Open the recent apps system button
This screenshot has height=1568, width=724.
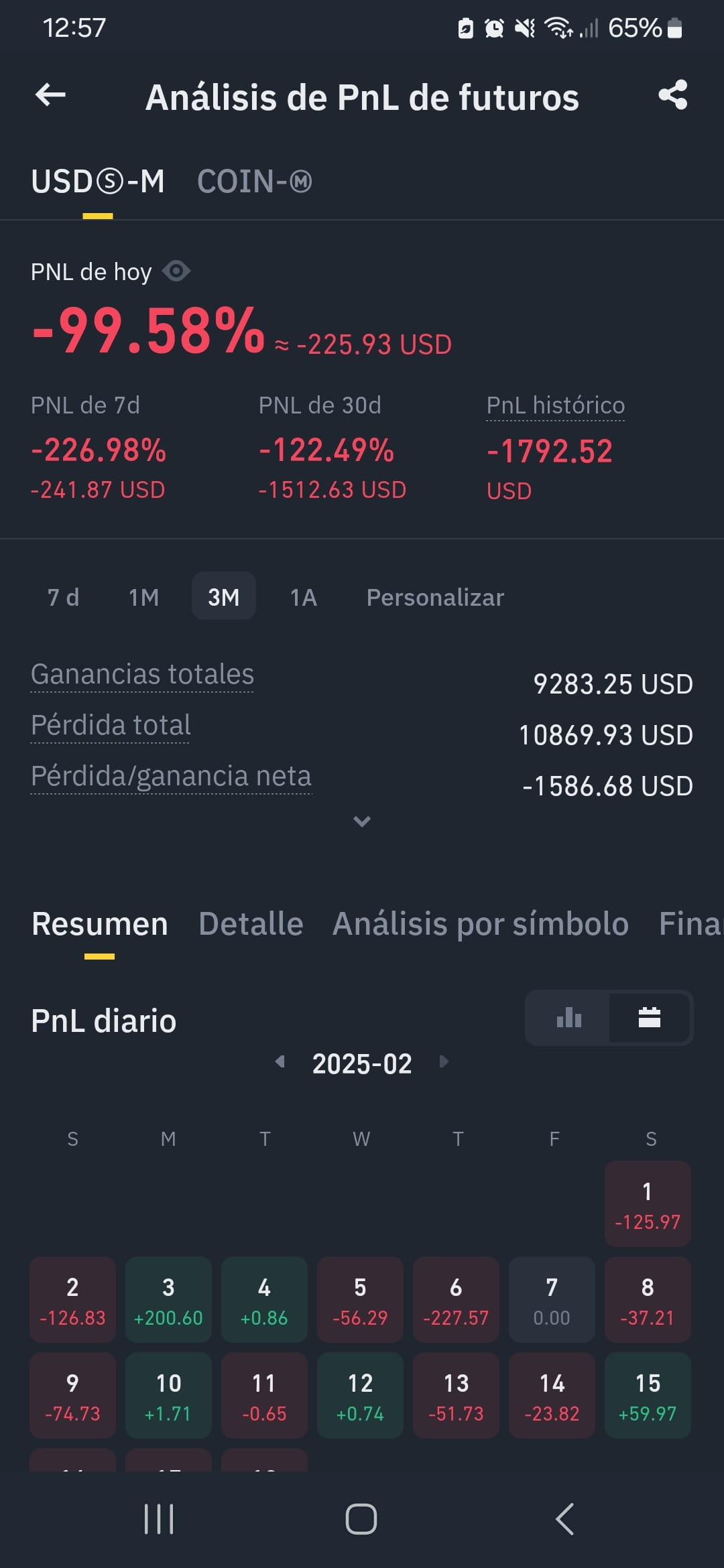[x=159, y=1518]
